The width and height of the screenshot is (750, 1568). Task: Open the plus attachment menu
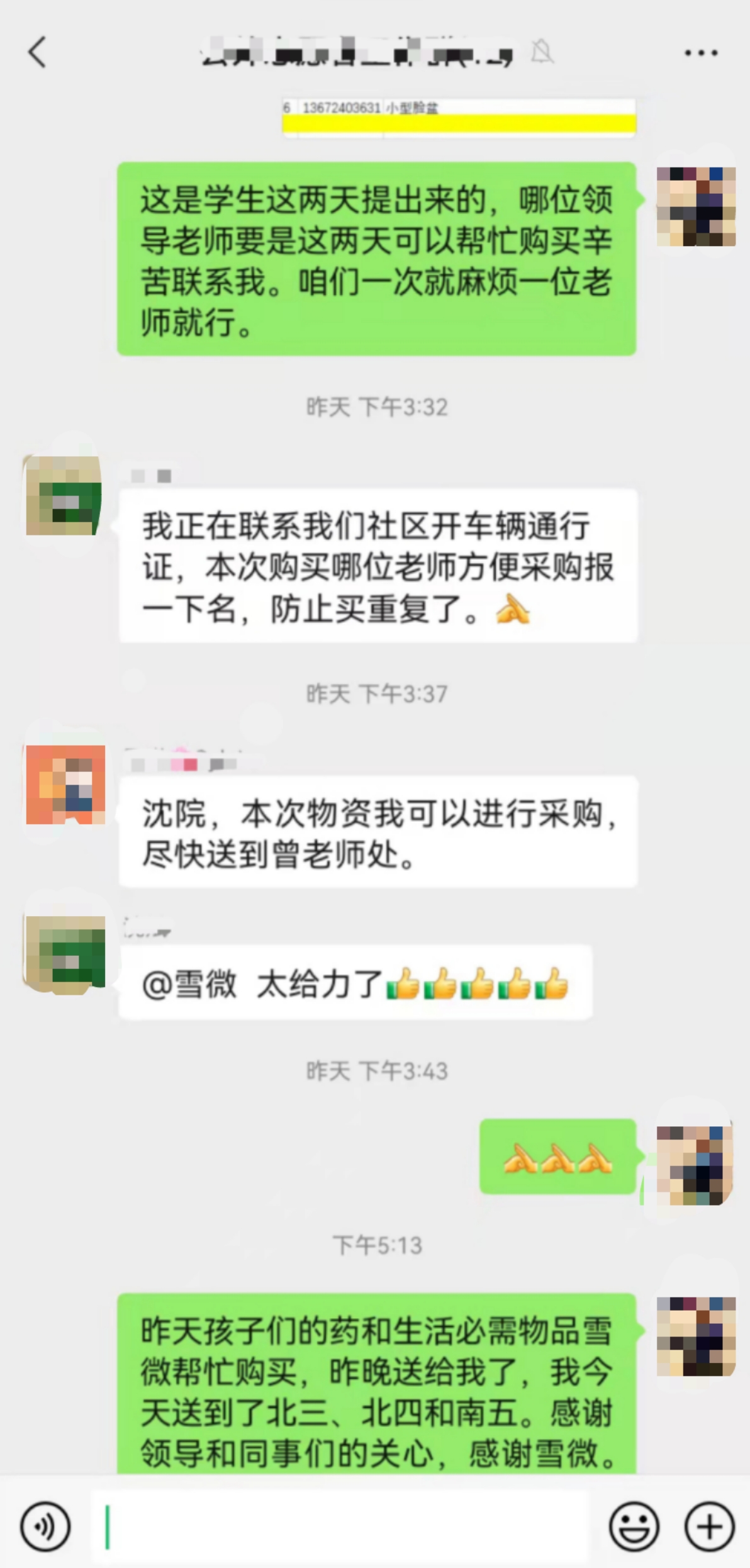click(709, 1526)
